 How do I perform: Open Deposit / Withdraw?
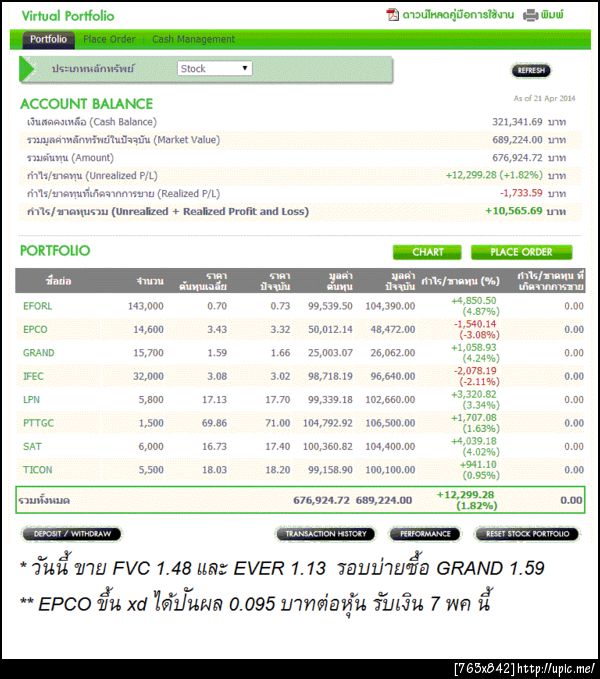(72, 534)
